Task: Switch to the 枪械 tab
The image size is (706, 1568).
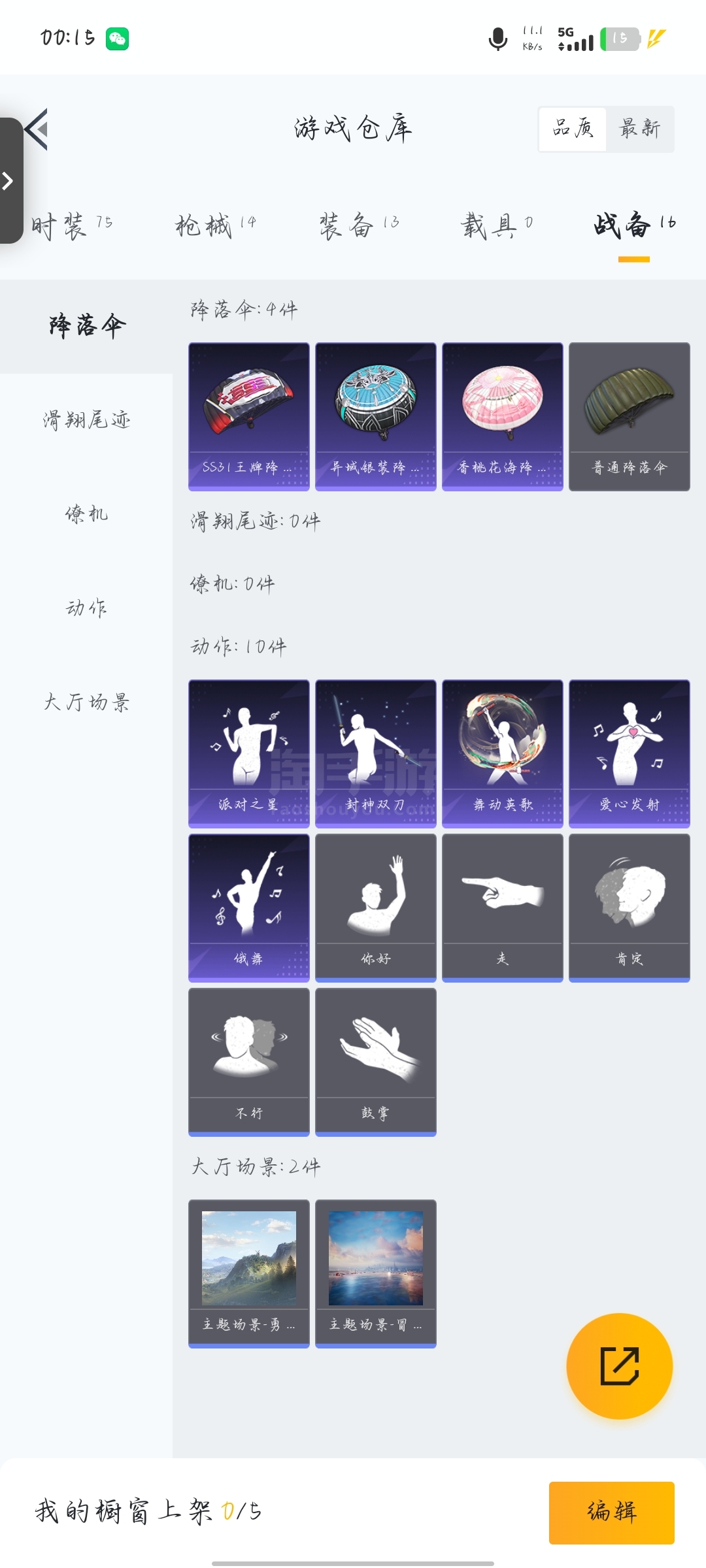Action: point(216,226)
